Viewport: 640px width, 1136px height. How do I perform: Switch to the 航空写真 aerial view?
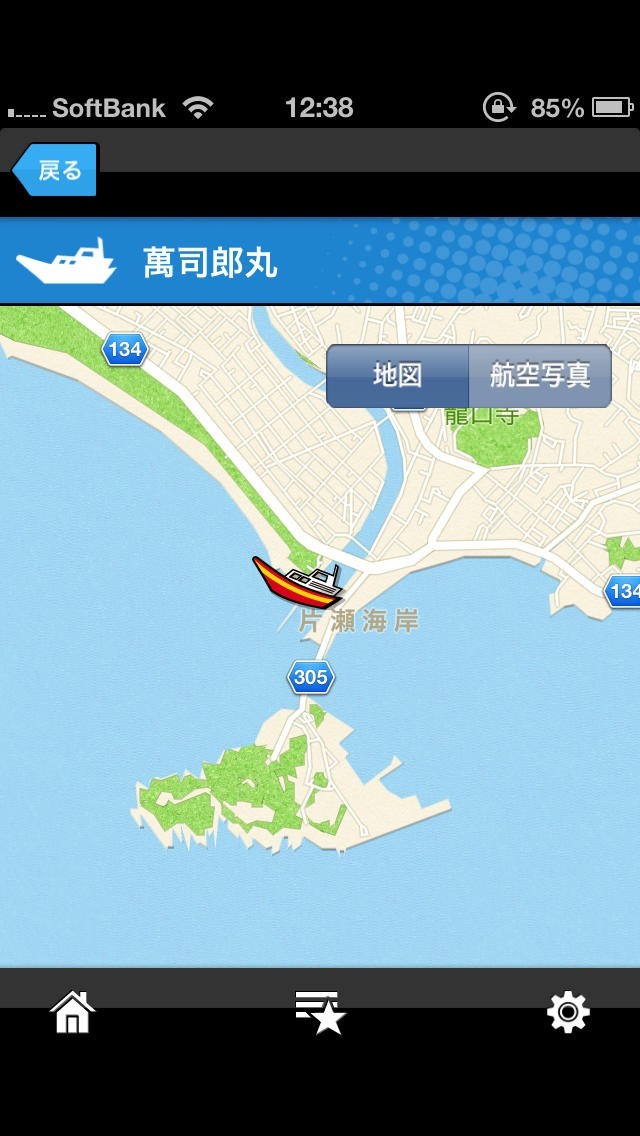(x=540, y=376)
